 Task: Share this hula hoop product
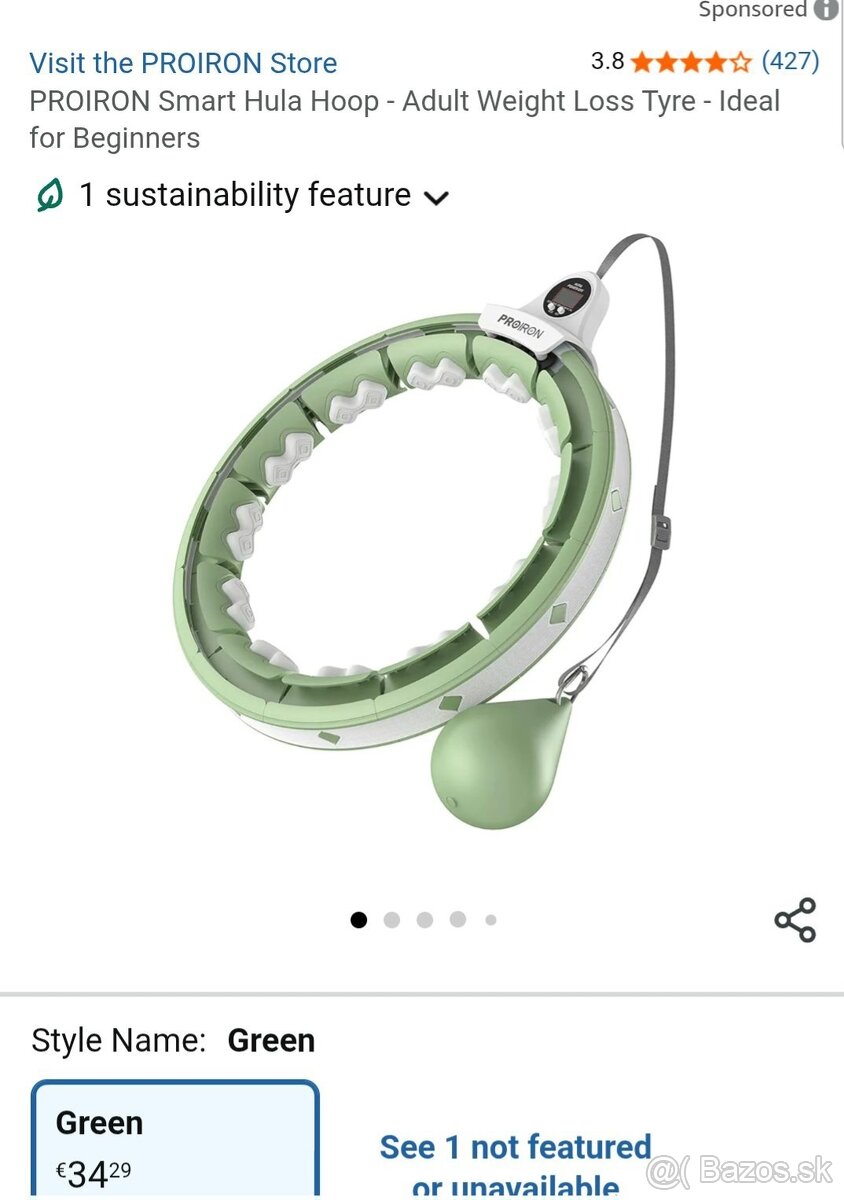[795, 920]
